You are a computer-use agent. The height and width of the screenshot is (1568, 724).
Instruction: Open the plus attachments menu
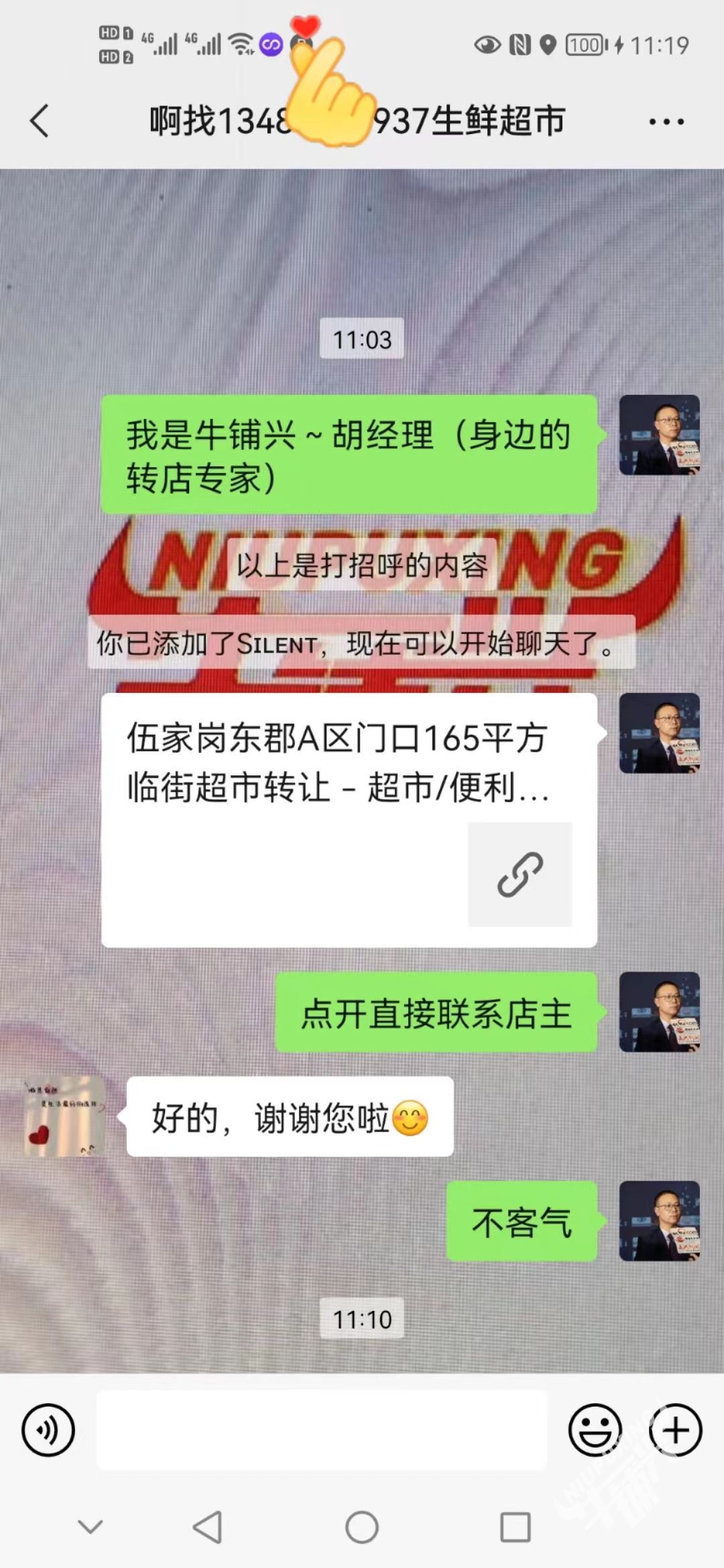(675, 1430)
